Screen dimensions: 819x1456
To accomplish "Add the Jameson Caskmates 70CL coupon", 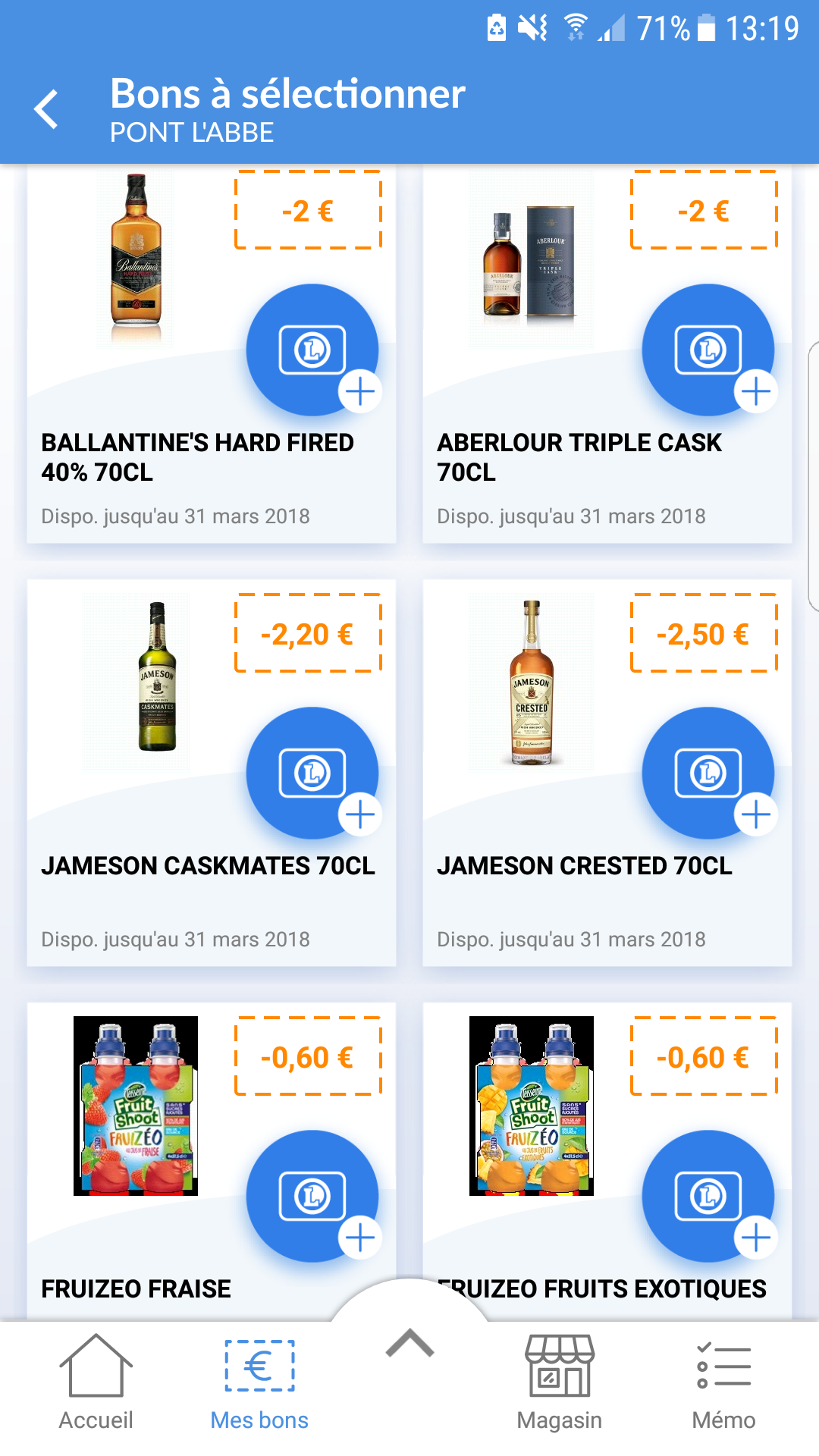I will [312, 773].
